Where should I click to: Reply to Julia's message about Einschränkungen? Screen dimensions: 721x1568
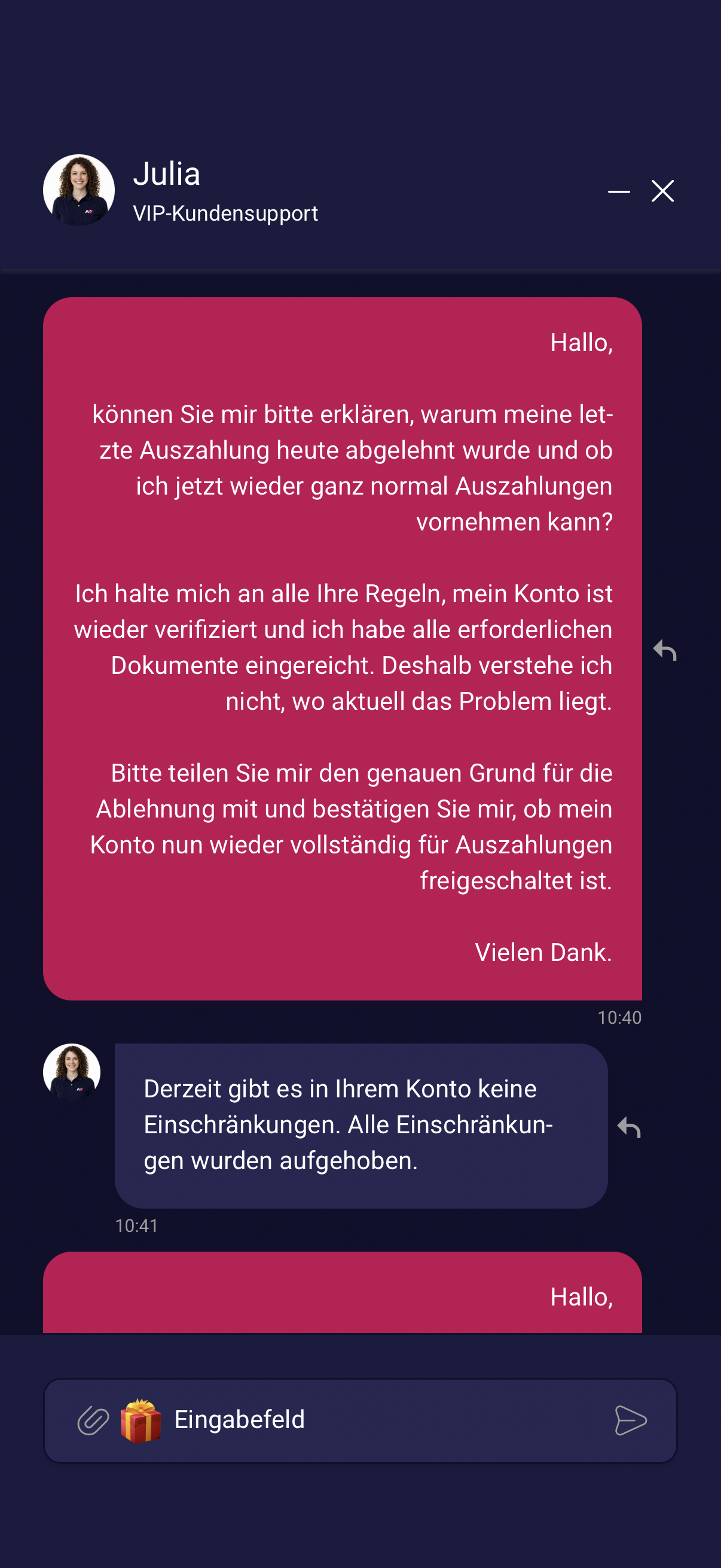tap(628, 1127)
